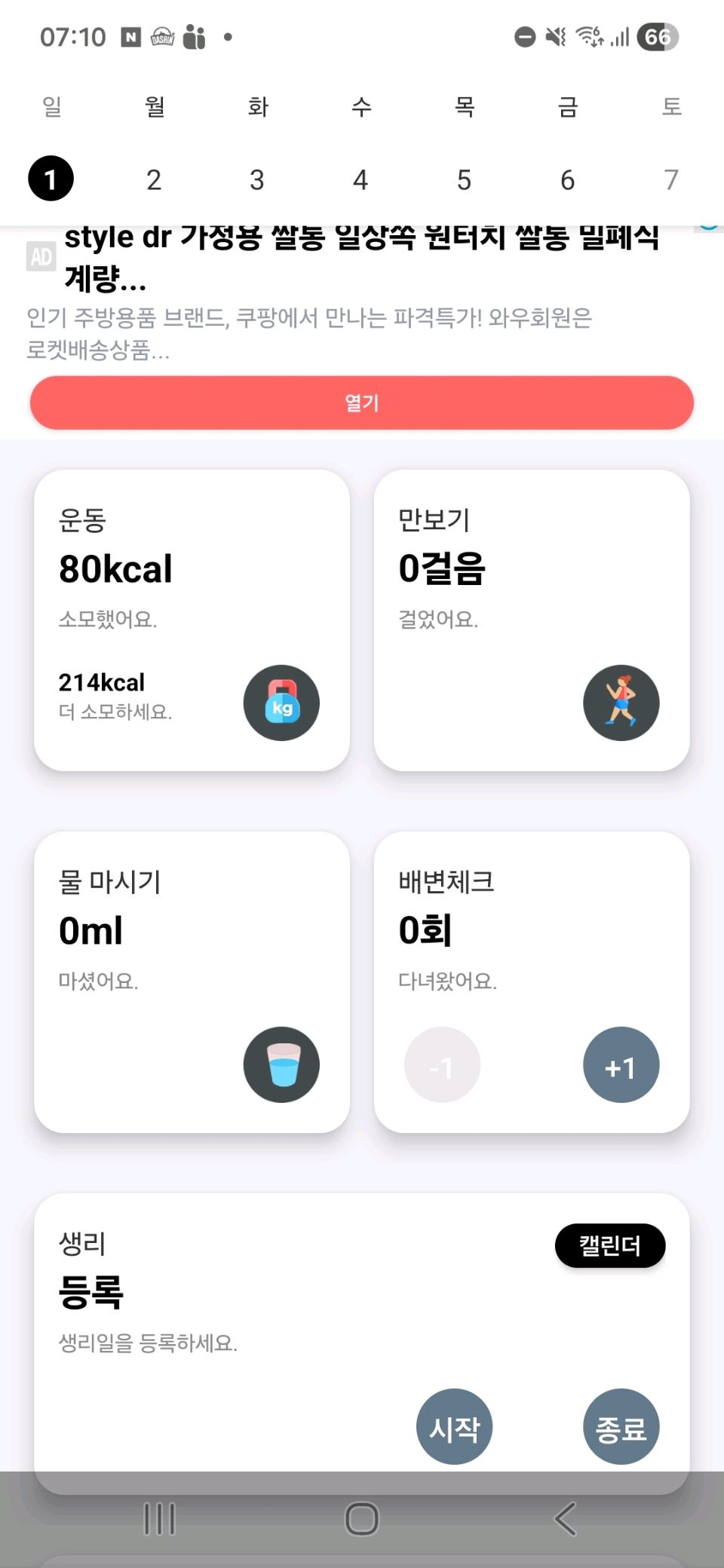Add one with +1 in 배변체크
The image size is (724, 1568).
tap(621, 1065)
